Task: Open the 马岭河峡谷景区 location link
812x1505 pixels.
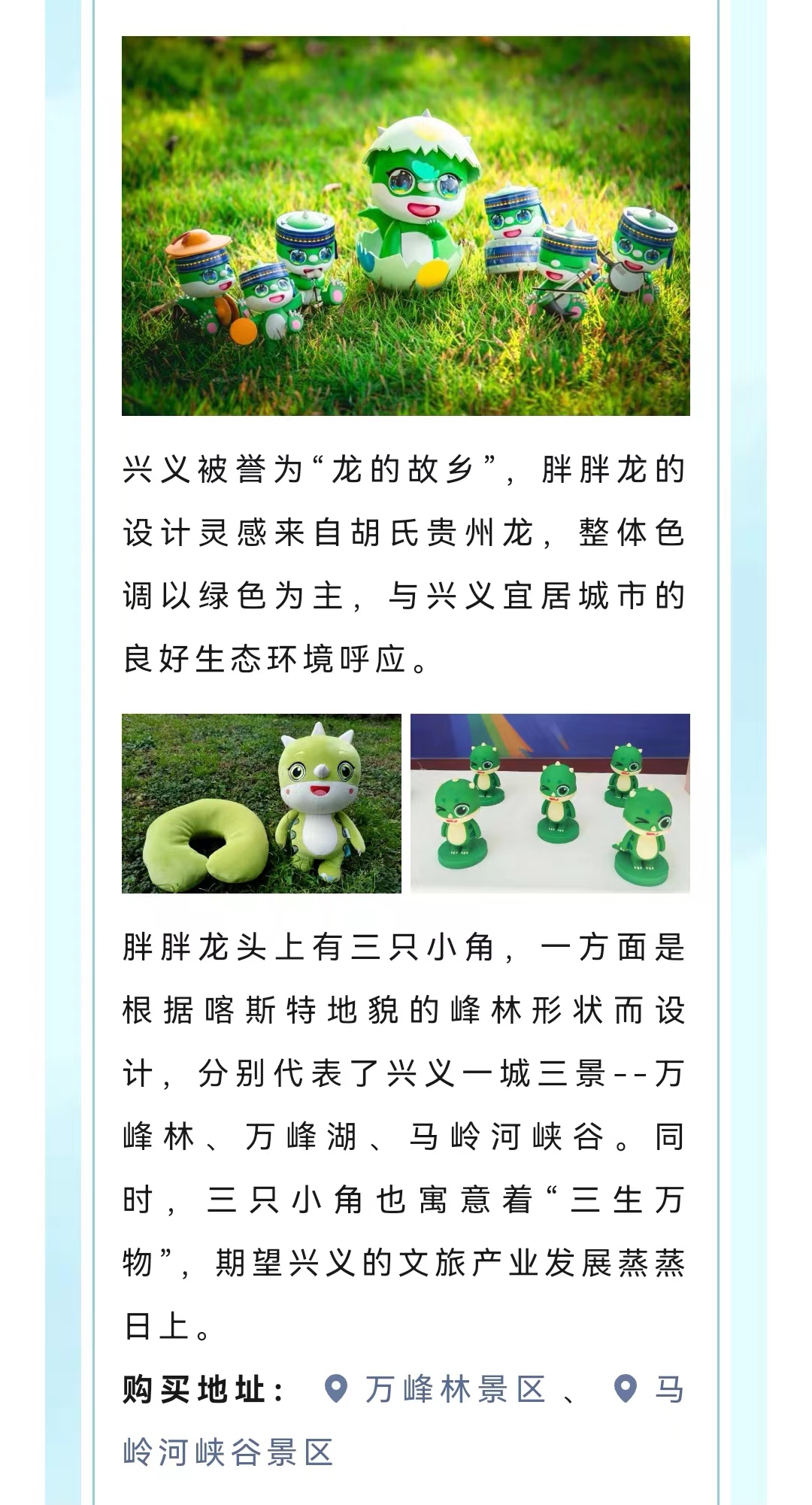Action: [228, 1452]
